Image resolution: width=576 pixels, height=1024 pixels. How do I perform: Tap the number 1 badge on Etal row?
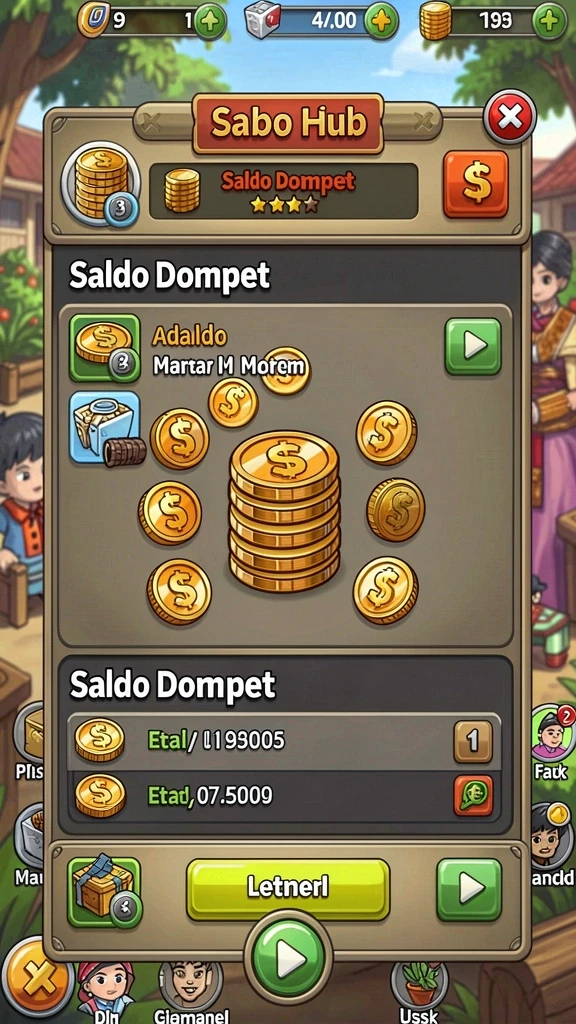coord(473,741)
